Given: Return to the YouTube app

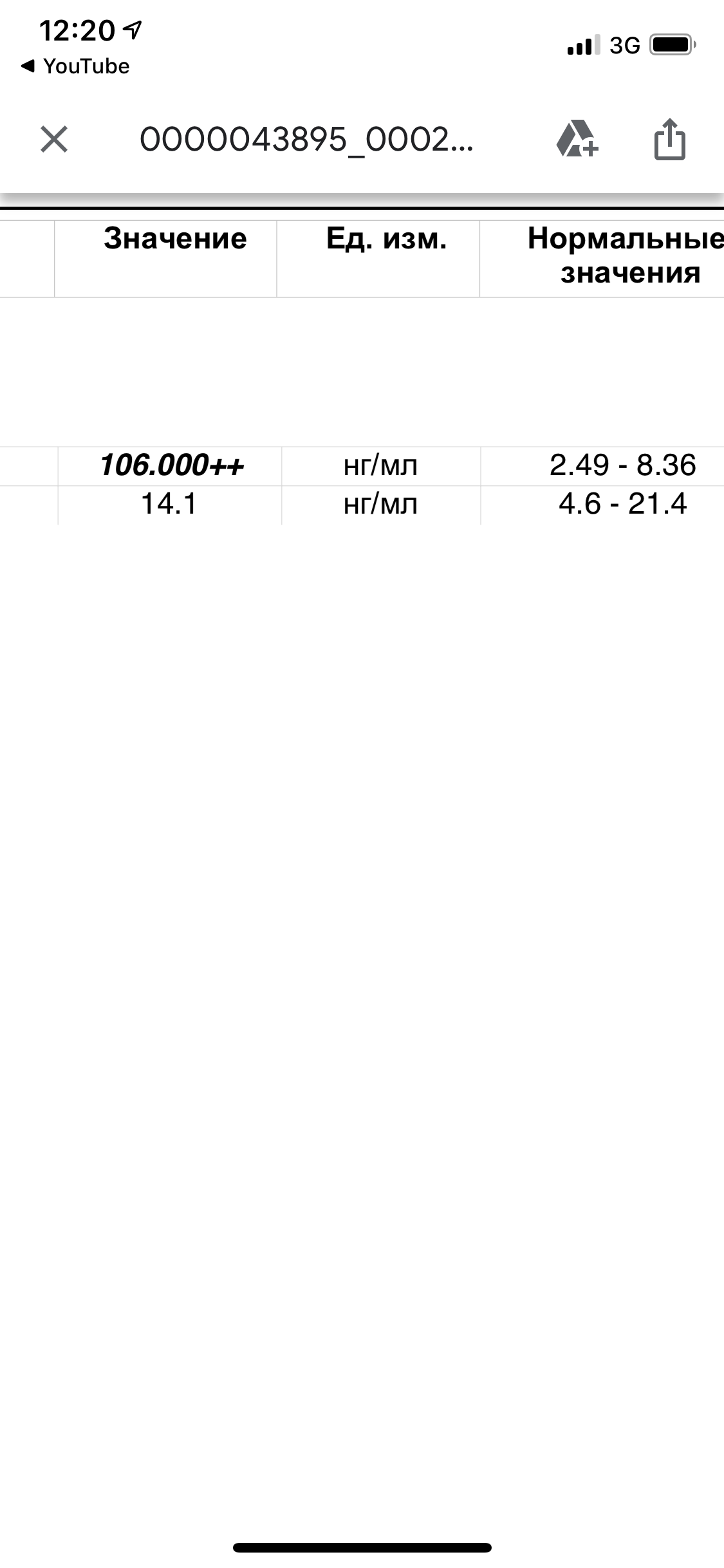Looking at the screenshot, I should 75,66.
